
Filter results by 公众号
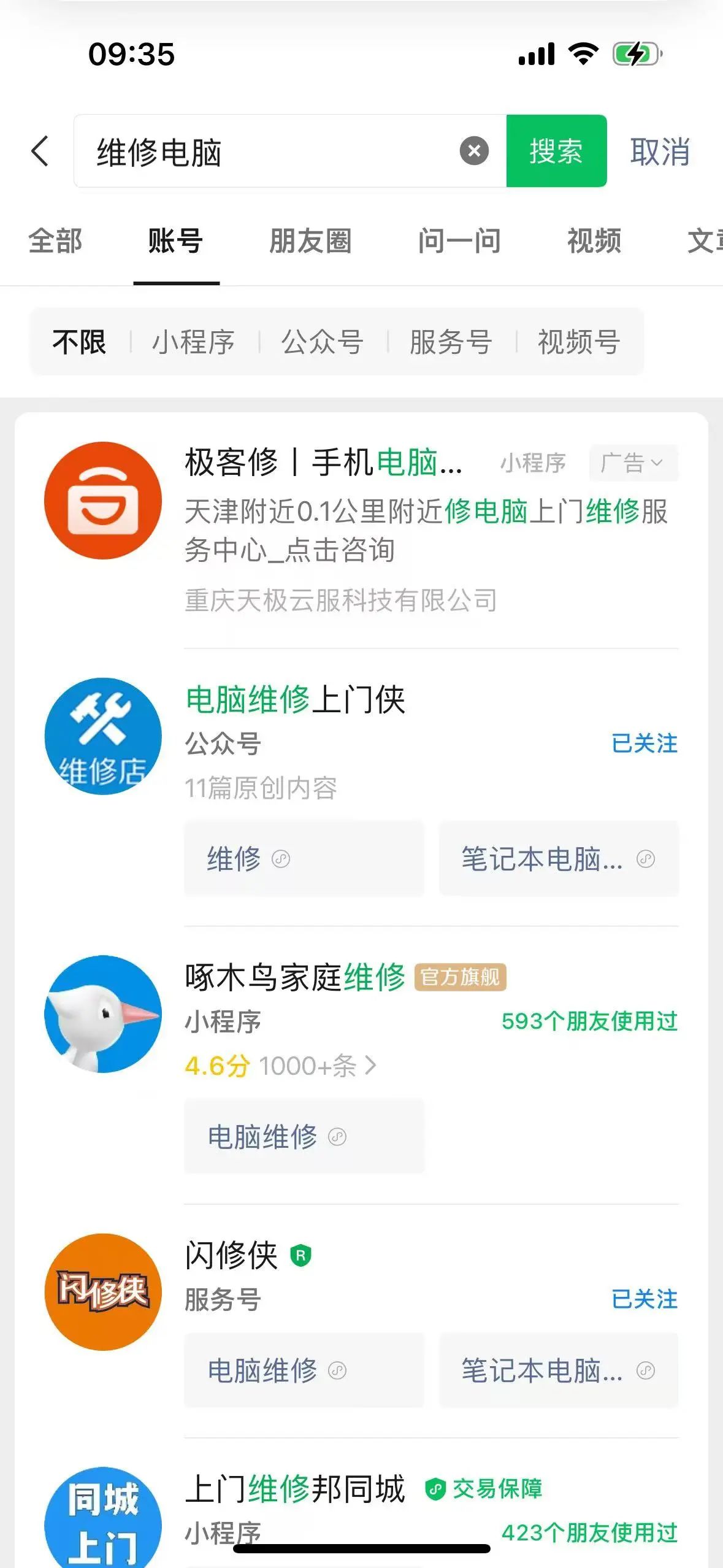(323, 342)
